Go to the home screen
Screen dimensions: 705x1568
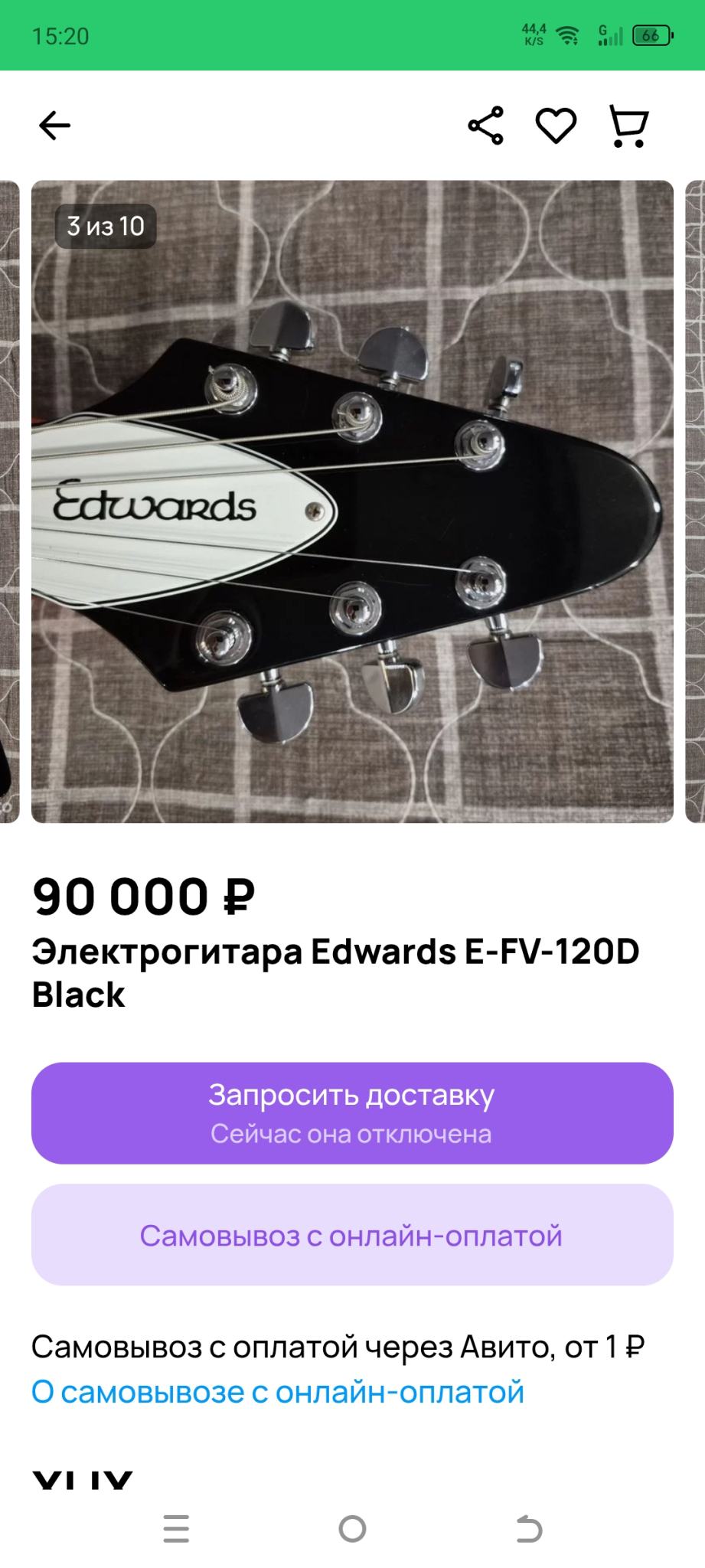click(352, 1529)
